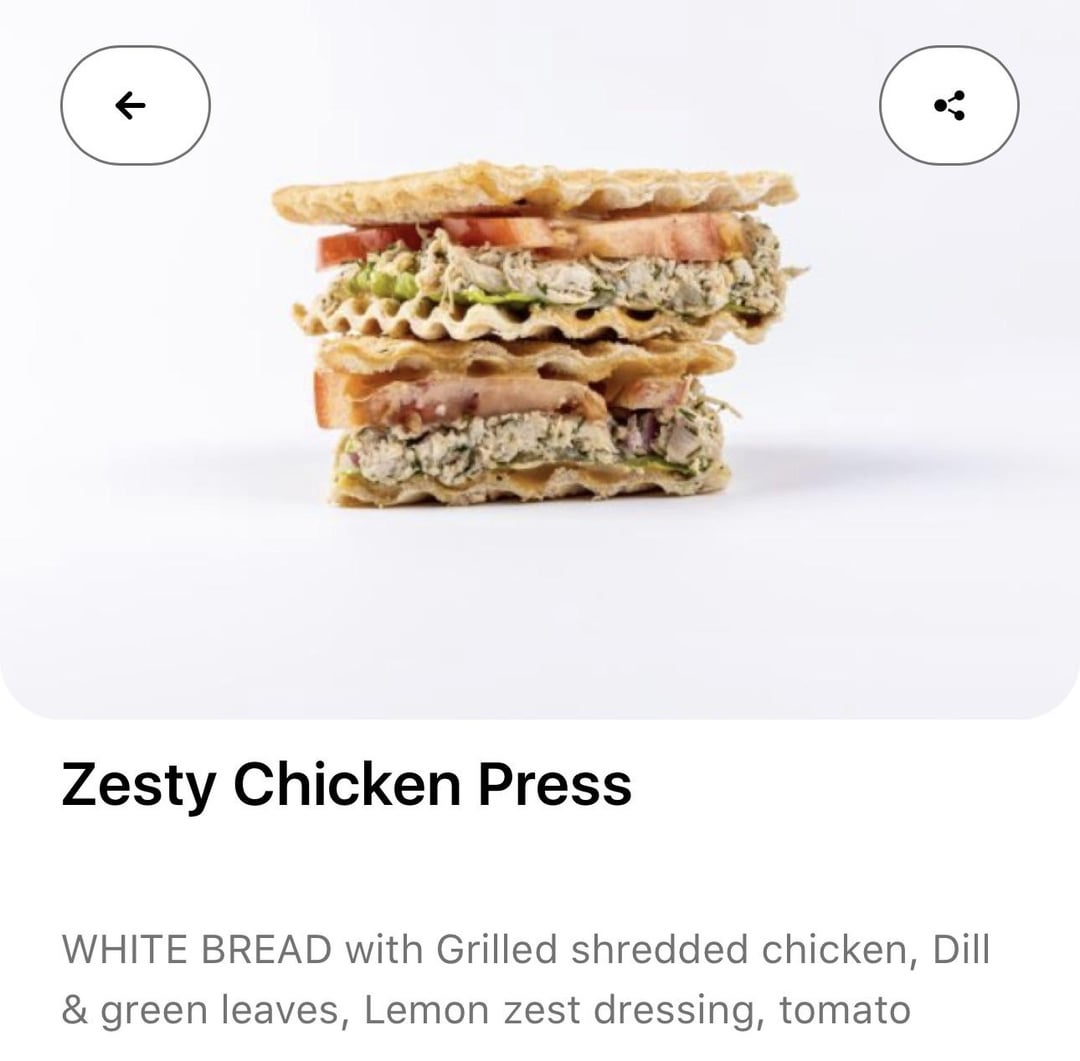Share the Zesty Chicken Press item
The image size is (1080, 1061).
pos(949,105)
